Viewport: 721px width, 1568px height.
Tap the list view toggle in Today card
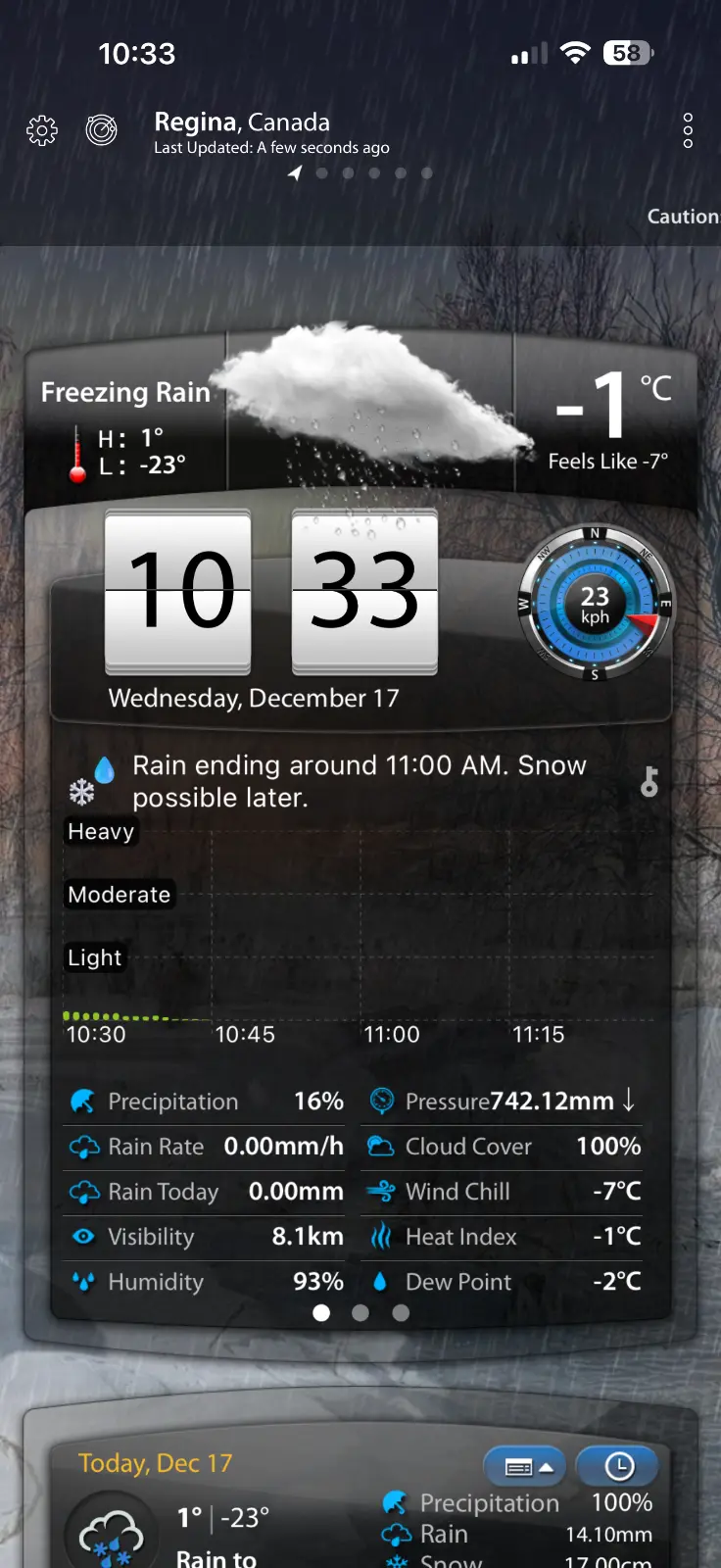525,1467
